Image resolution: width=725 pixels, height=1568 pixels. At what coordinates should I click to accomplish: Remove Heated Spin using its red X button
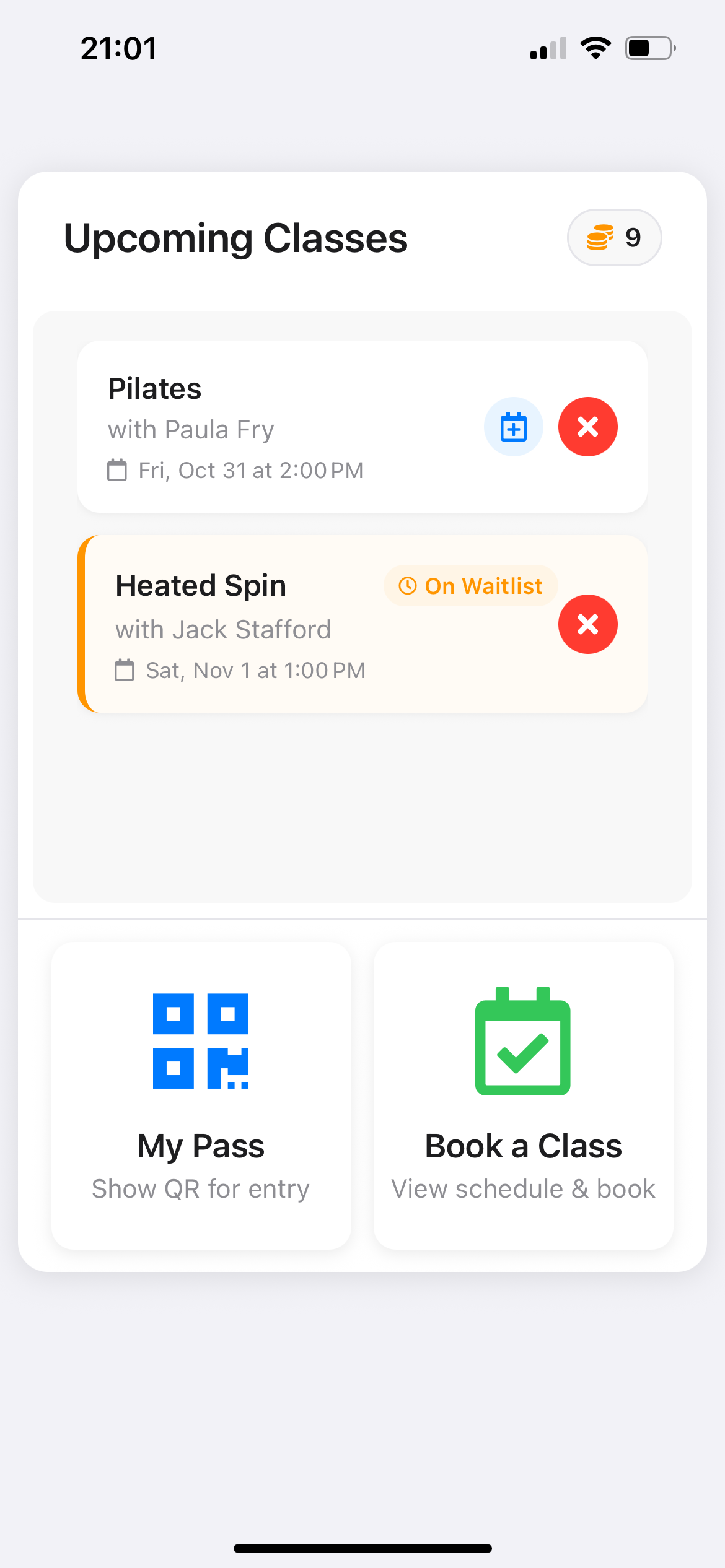click(587, 624)
